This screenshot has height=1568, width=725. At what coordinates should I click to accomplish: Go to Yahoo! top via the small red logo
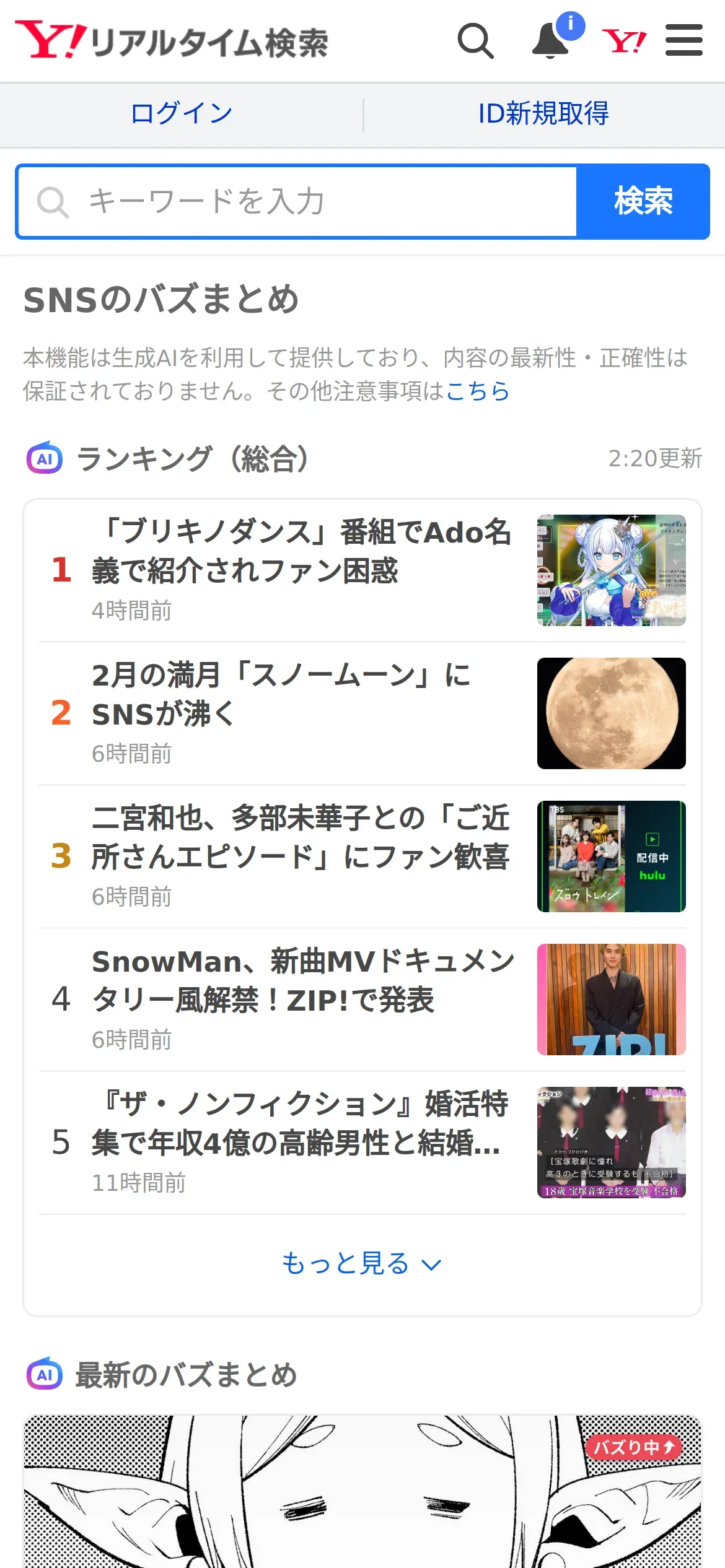click(x=624, y=41)
